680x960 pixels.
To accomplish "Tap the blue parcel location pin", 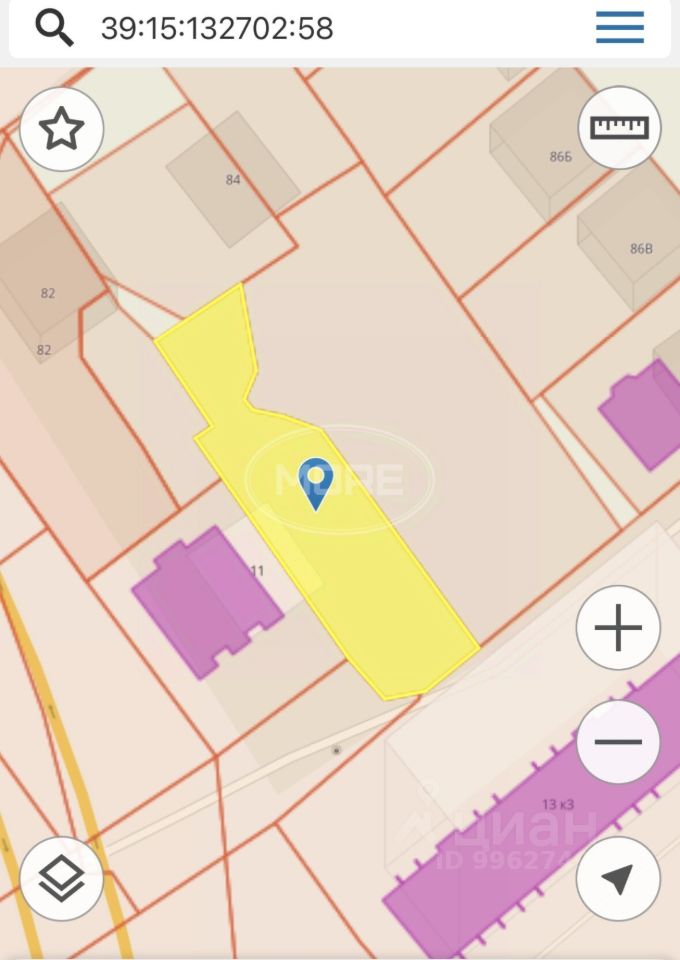I will 316,483.
